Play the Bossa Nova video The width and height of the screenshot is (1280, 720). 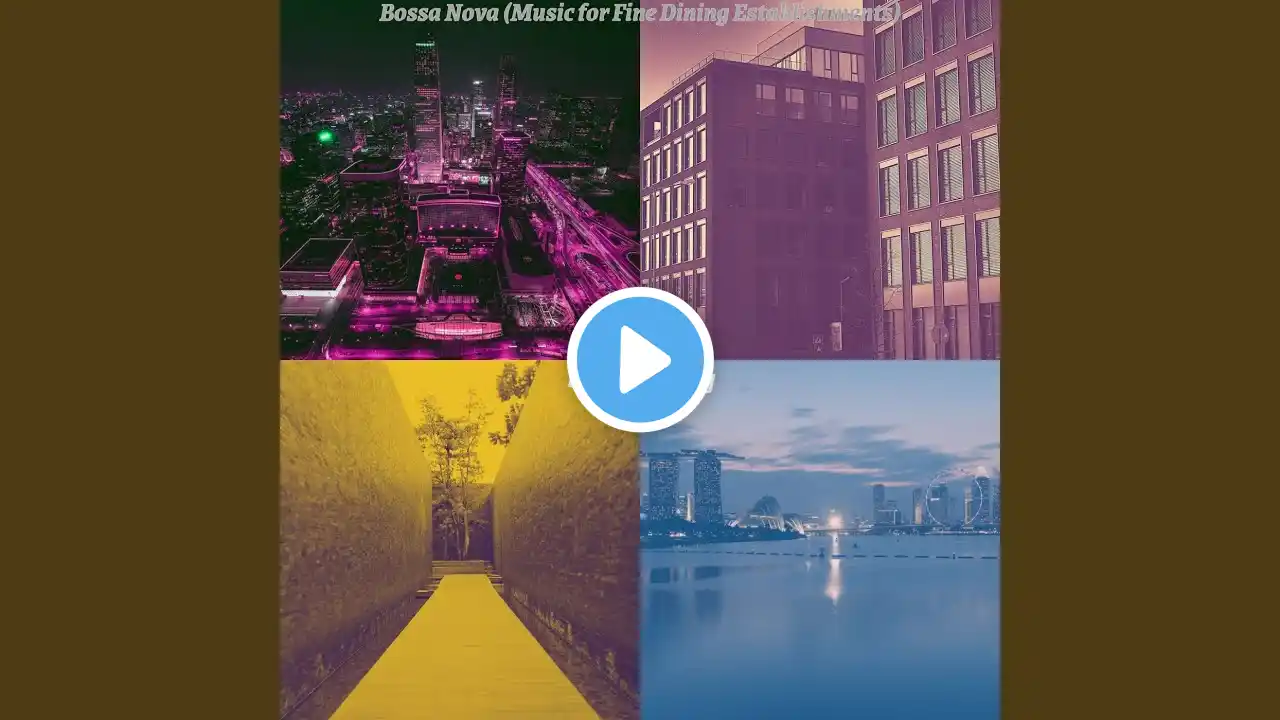(640, 360)
